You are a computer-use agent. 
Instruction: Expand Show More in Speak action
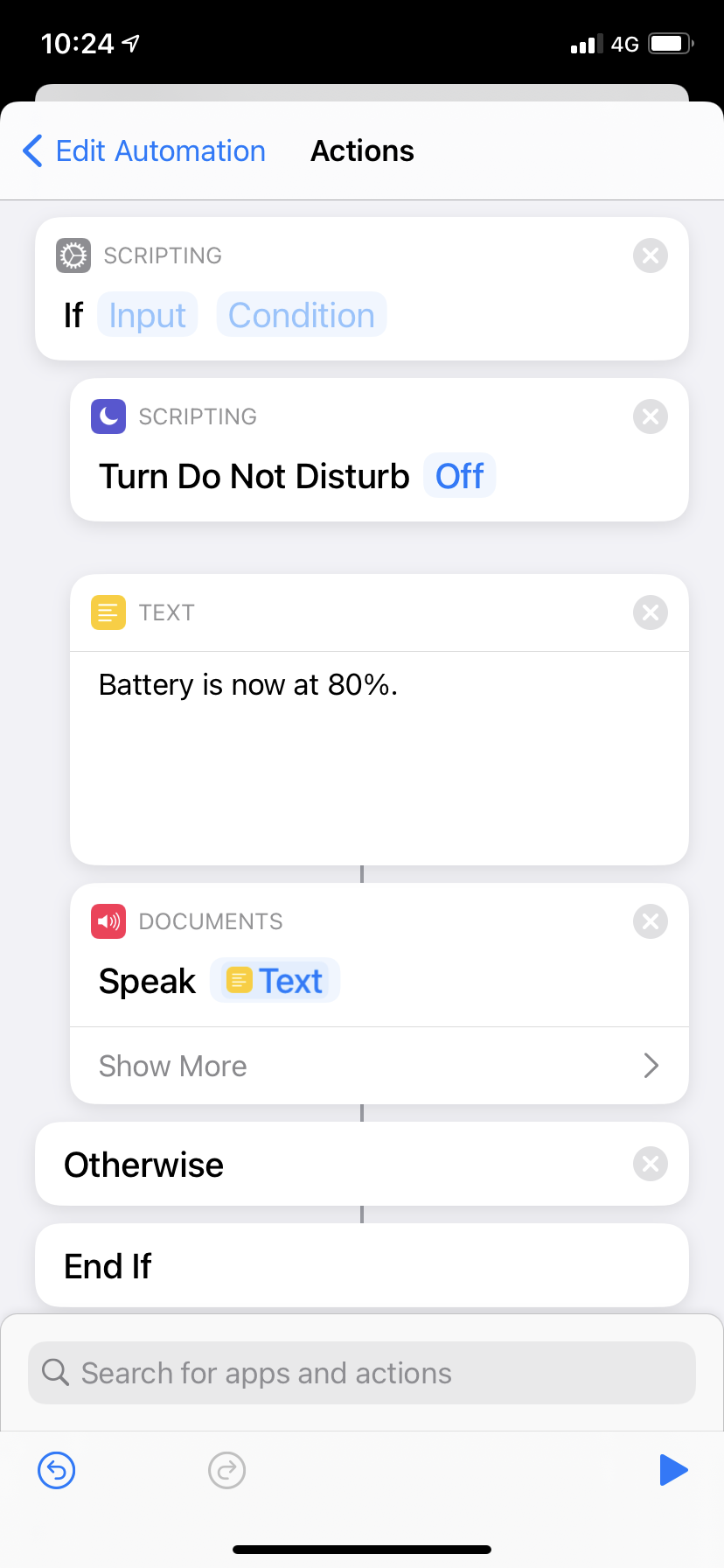pyautogui.click(x=379, y=1066)
